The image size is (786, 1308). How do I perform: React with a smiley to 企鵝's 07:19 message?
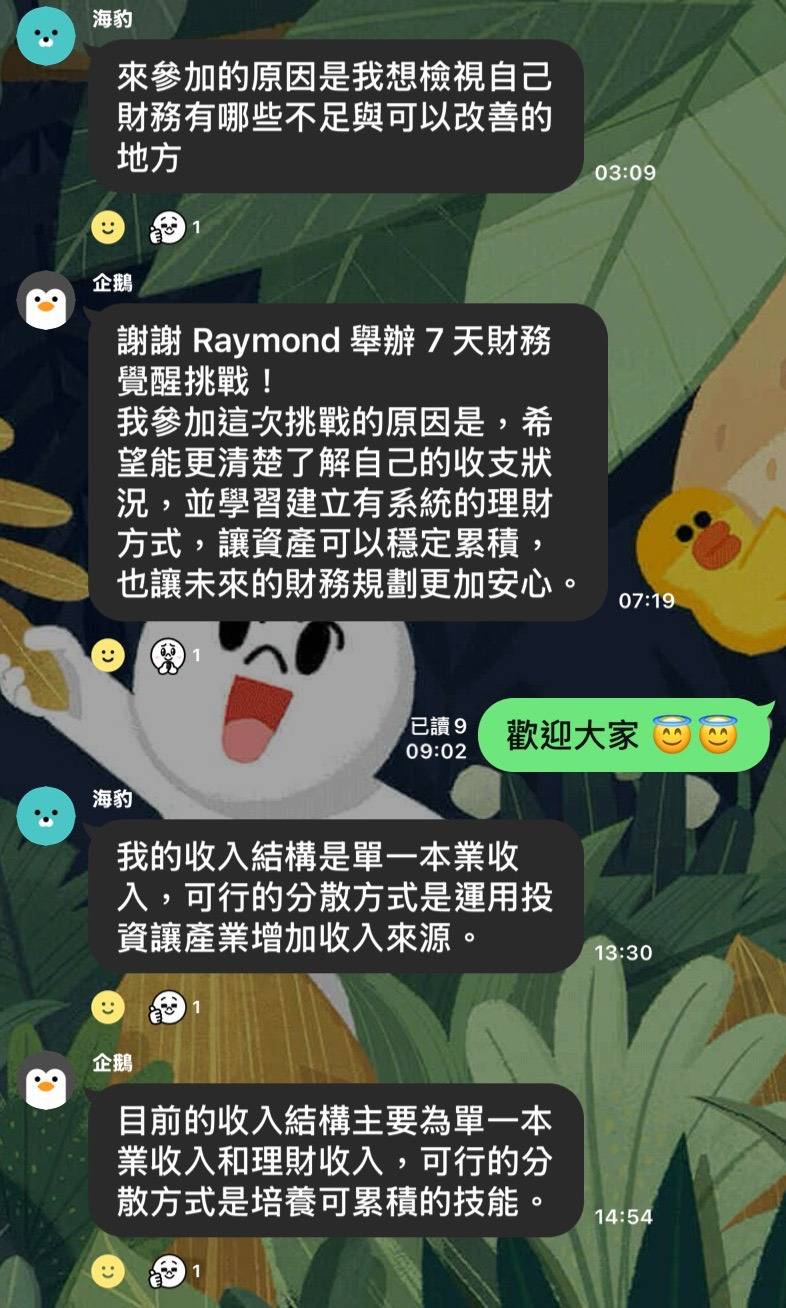point(108,656)
